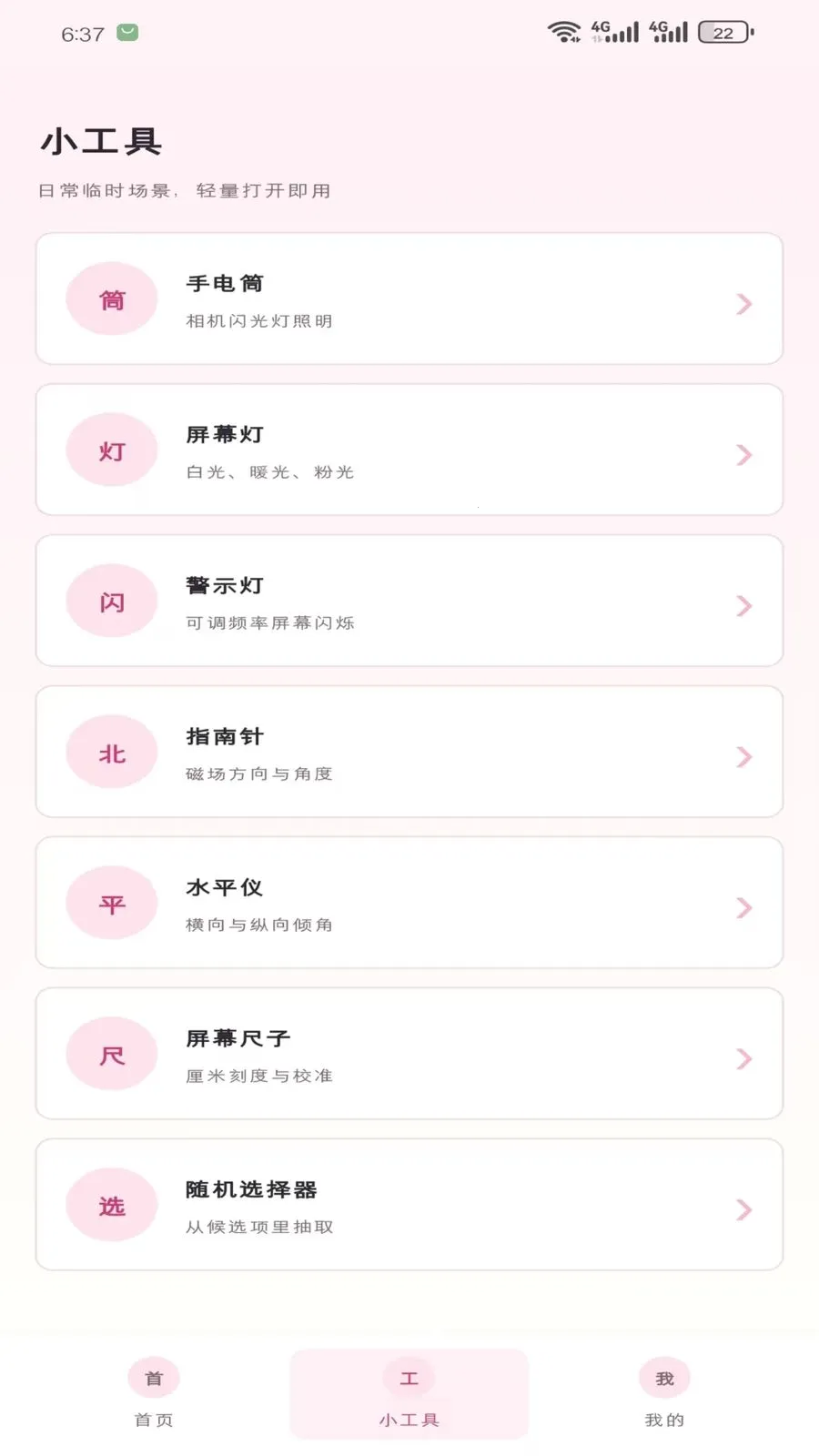Open the 随机选择器 random picker
Image resolution: width=819 pixels, height=1456 pixels.
[x=409, y=1205]
